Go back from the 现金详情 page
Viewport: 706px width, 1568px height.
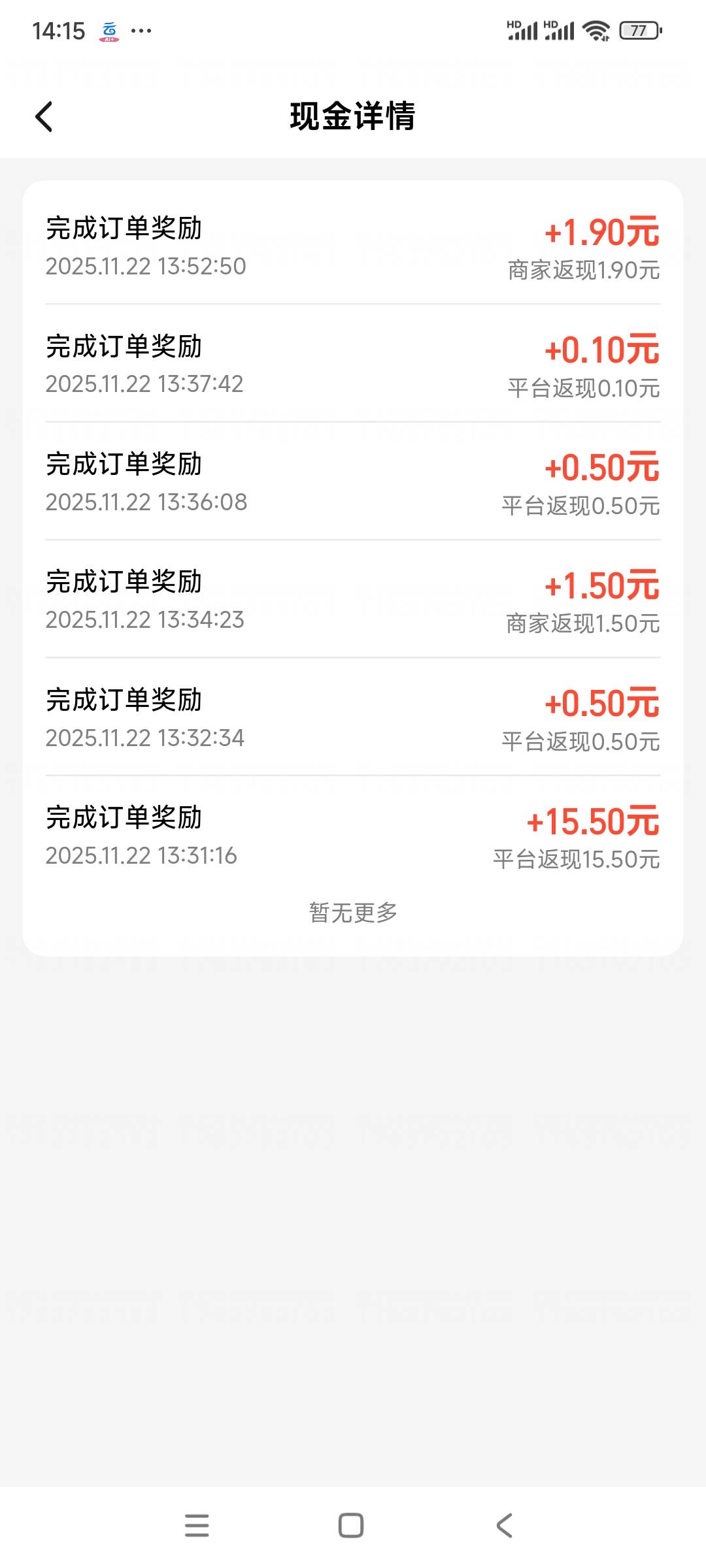tap(44, 117)
